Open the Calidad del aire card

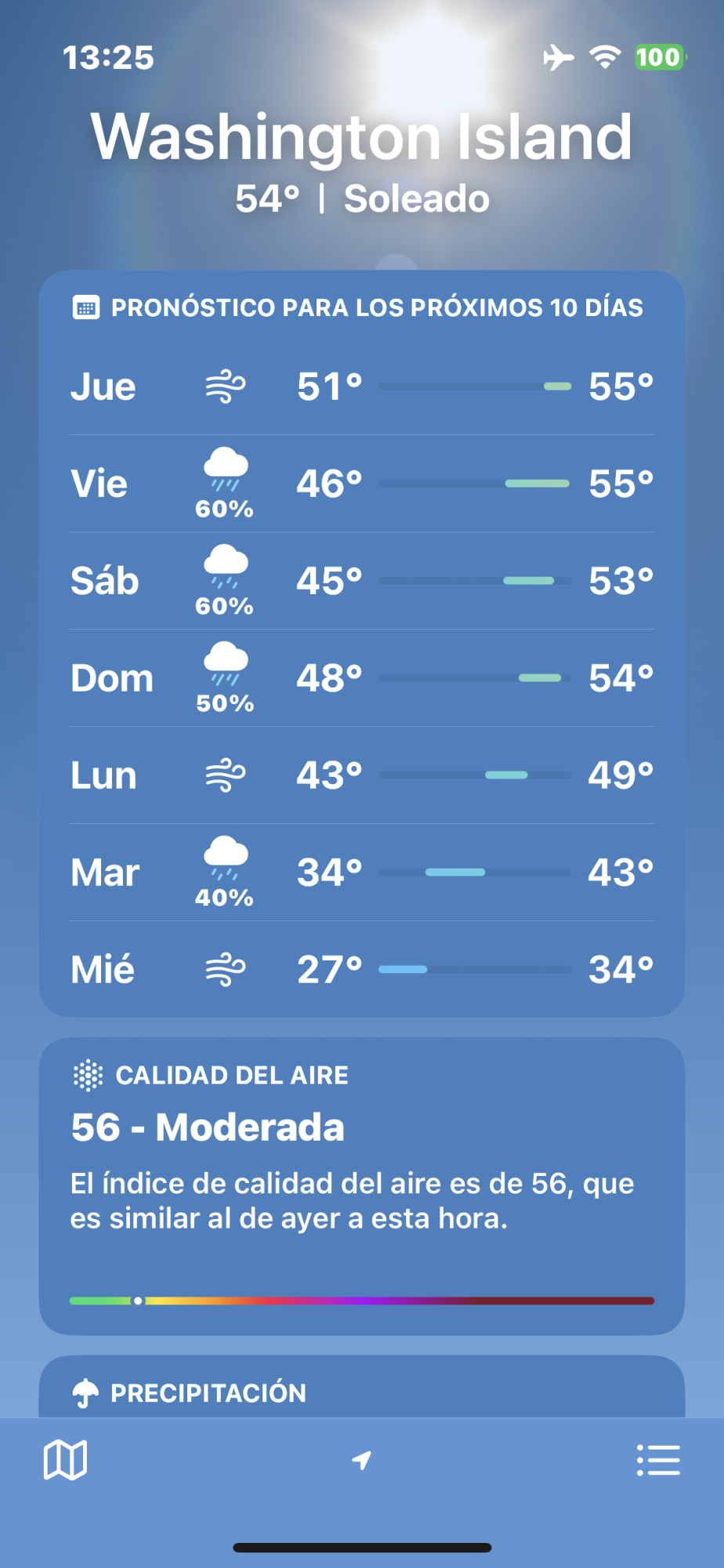362,1186
